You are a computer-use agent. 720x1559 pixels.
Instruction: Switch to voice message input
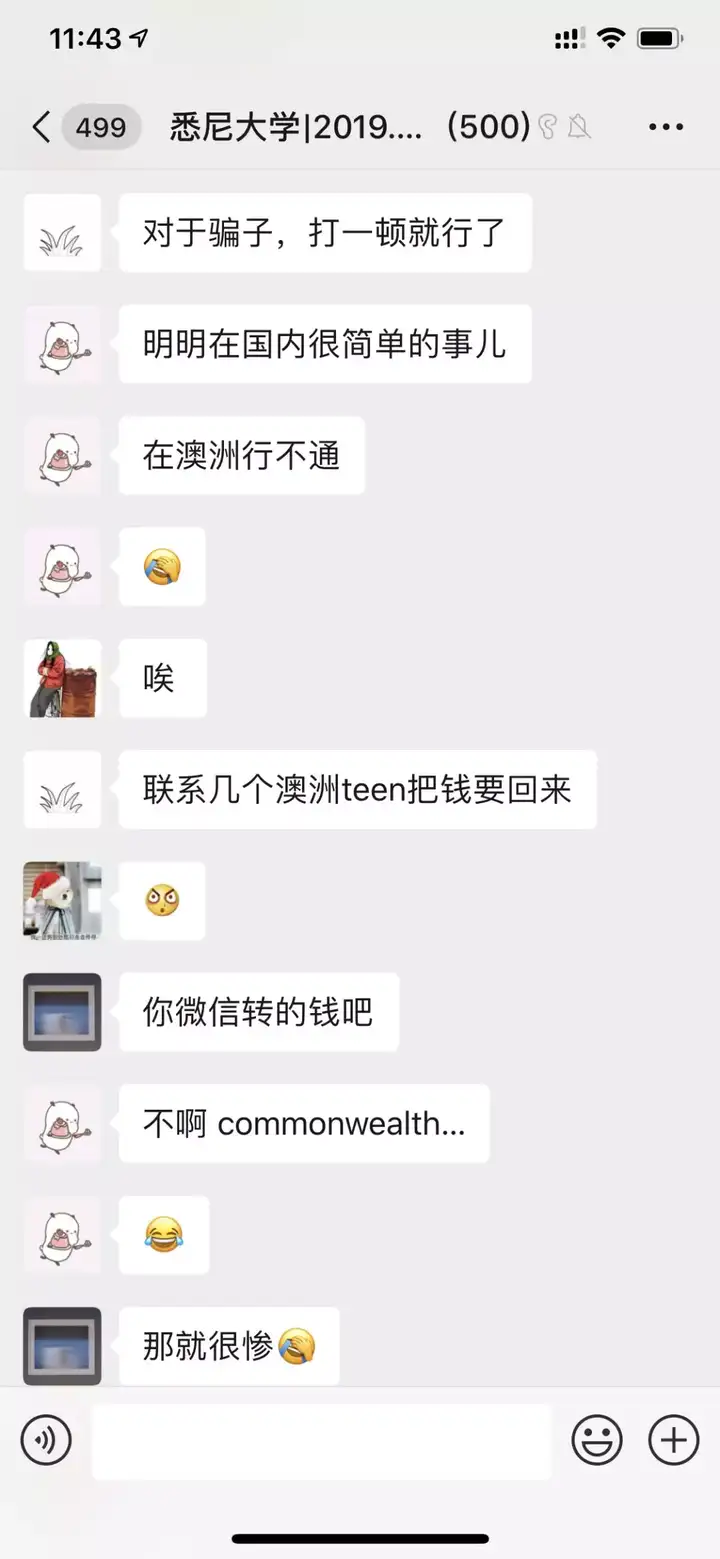pyautogui.click(x=46, y=1441)
